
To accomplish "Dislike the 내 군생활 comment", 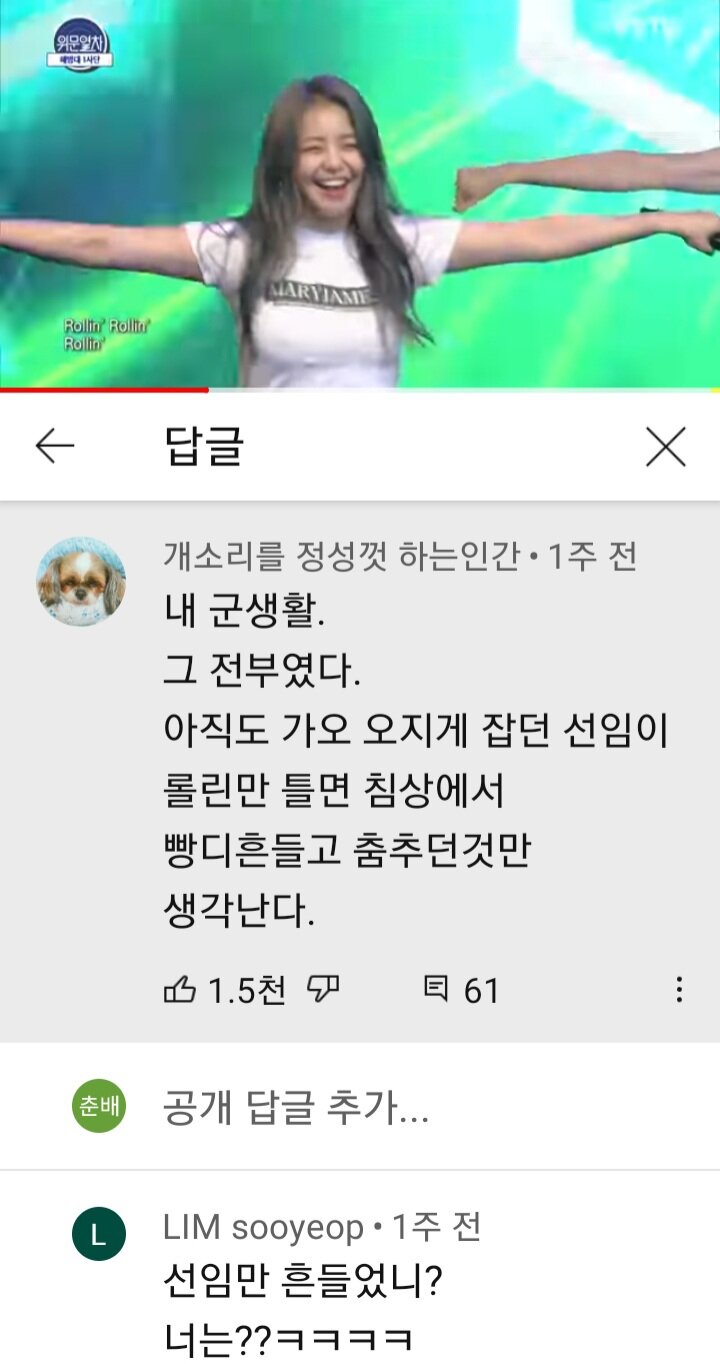I will coord(323,990).
